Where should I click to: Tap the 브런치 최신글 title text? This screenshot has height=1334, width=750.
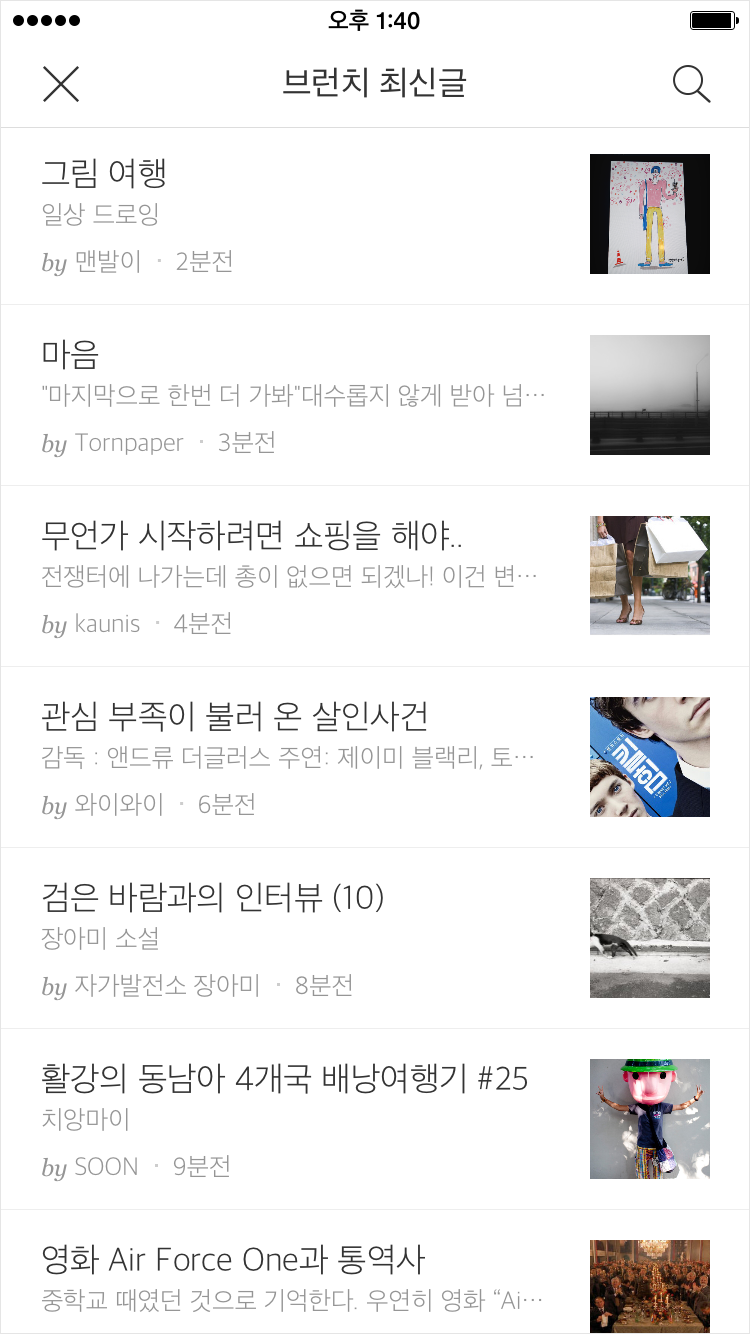(x=375, y=84)
